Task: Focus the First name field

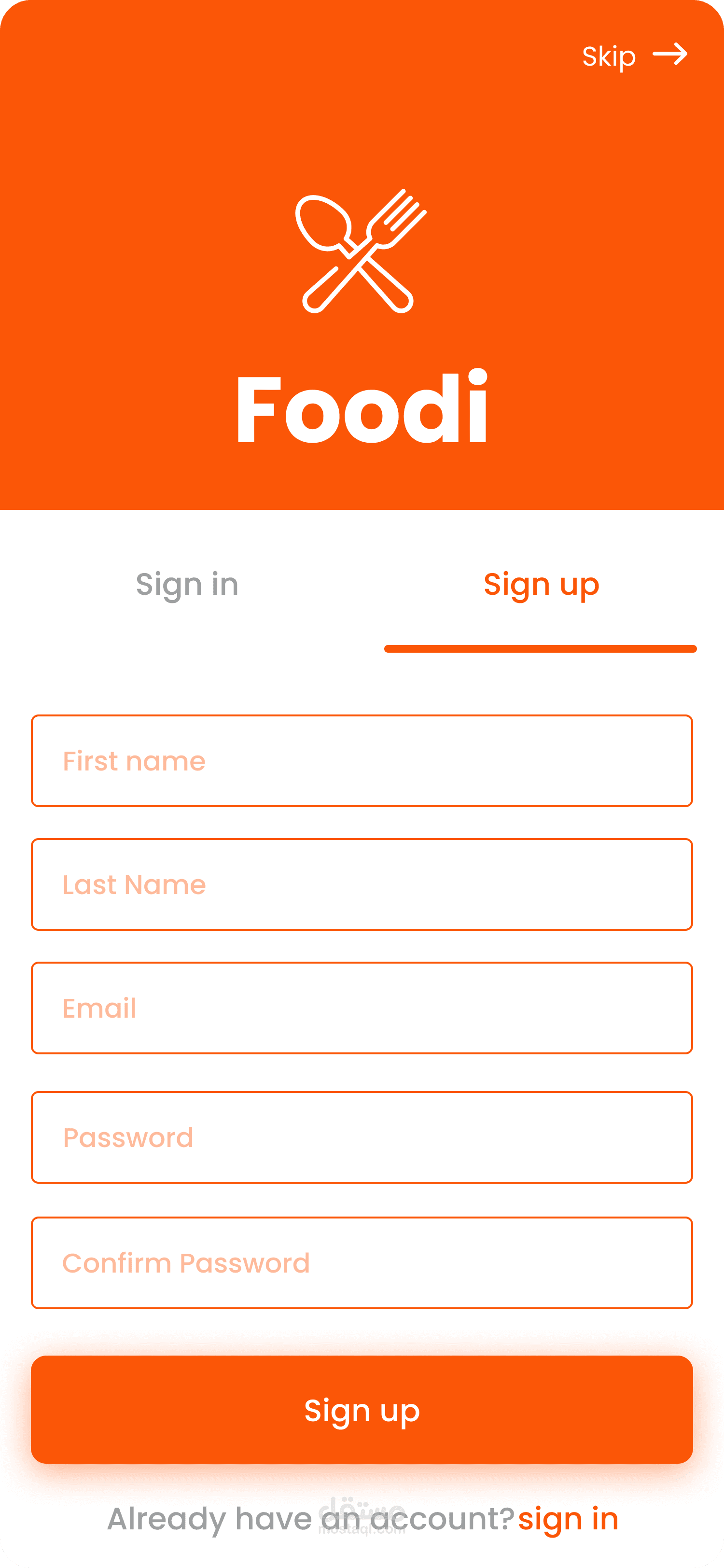Action: tap(362, 761)
